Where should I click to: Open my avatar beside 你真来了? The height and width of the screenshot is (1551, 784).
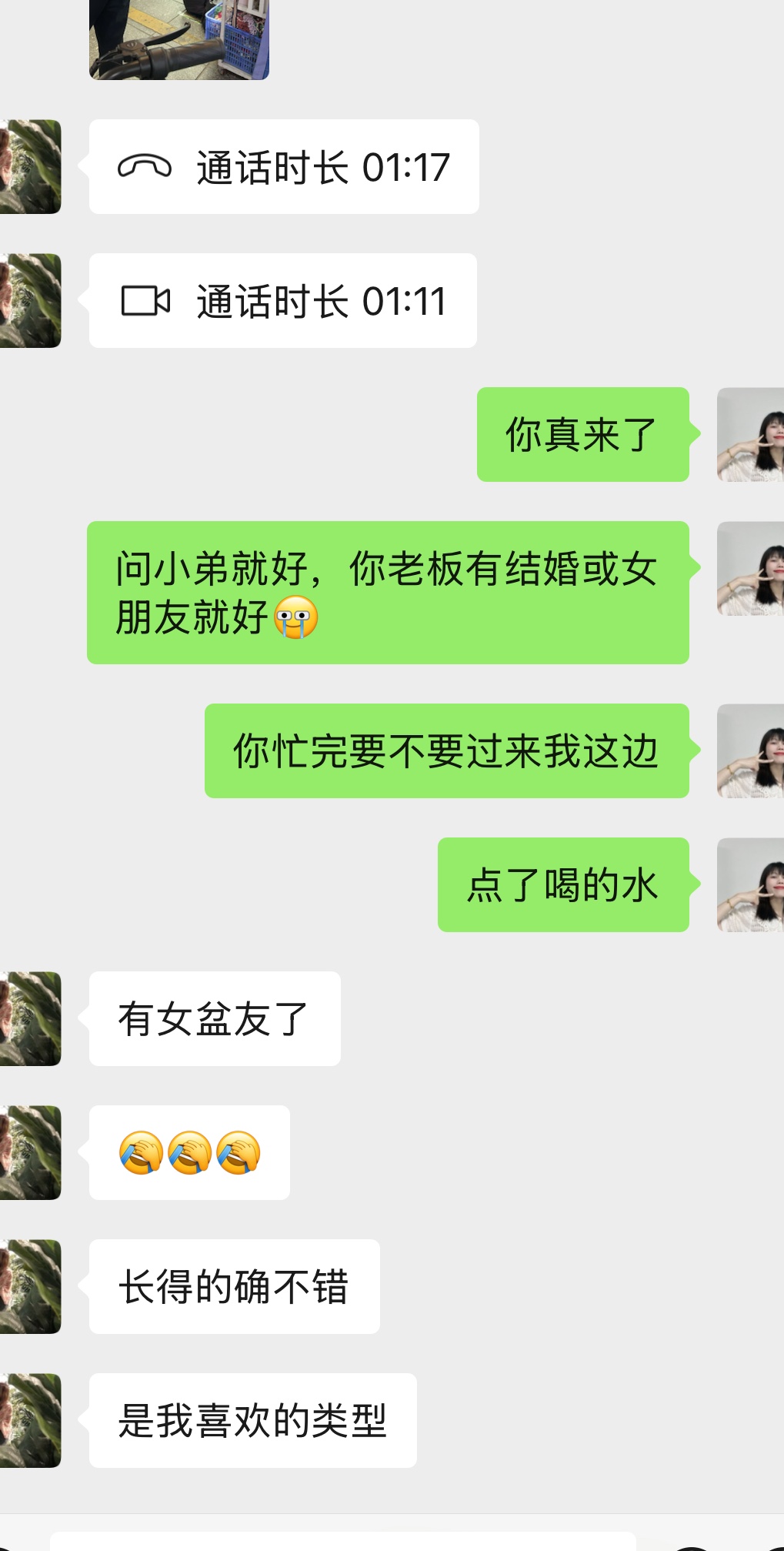[x=751, y=435]
